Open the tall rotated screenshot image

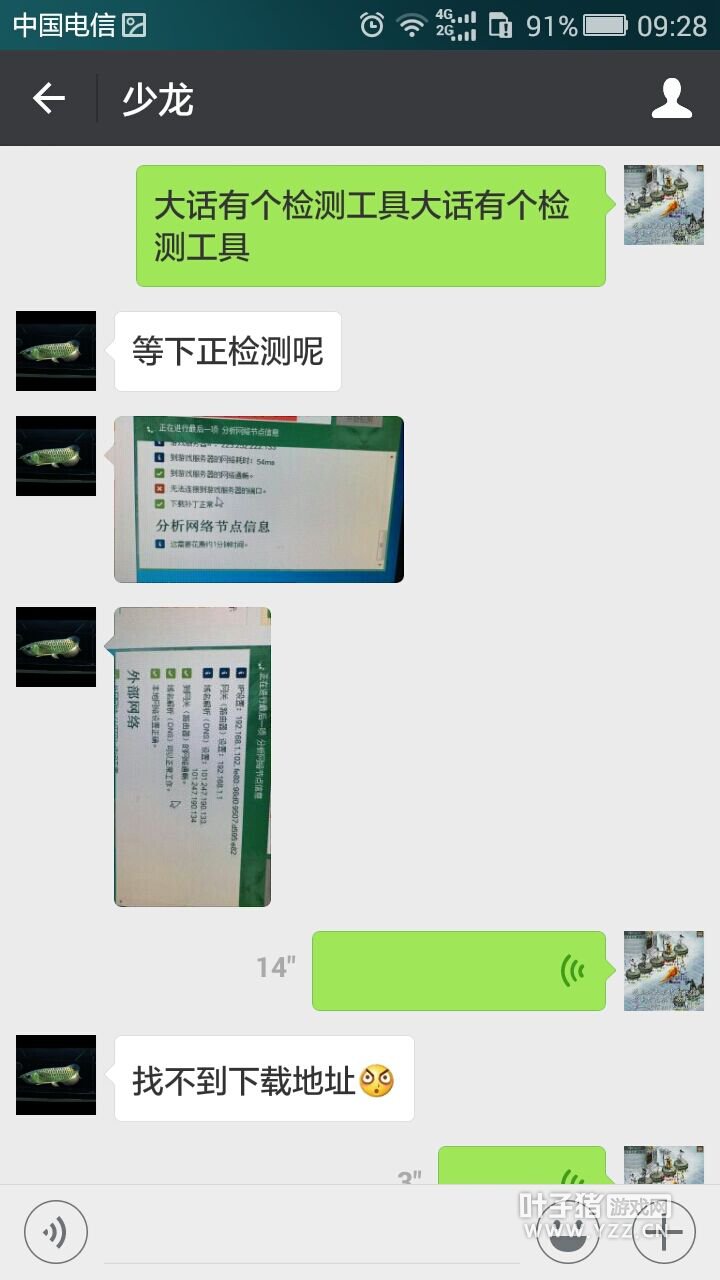click(x=192, y=756)
